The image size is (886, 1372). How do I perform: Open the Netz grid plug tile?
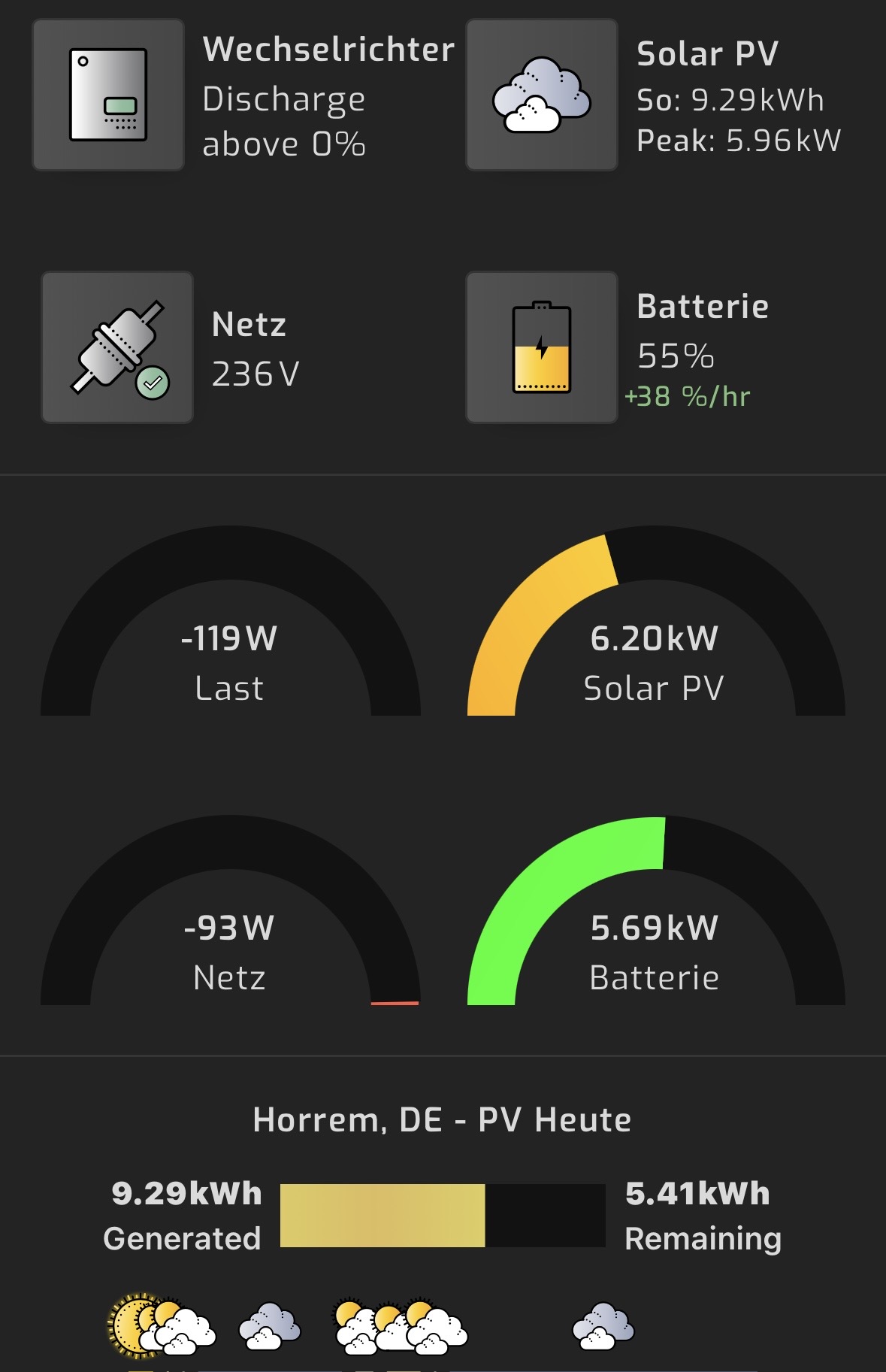tap(117, 347)
